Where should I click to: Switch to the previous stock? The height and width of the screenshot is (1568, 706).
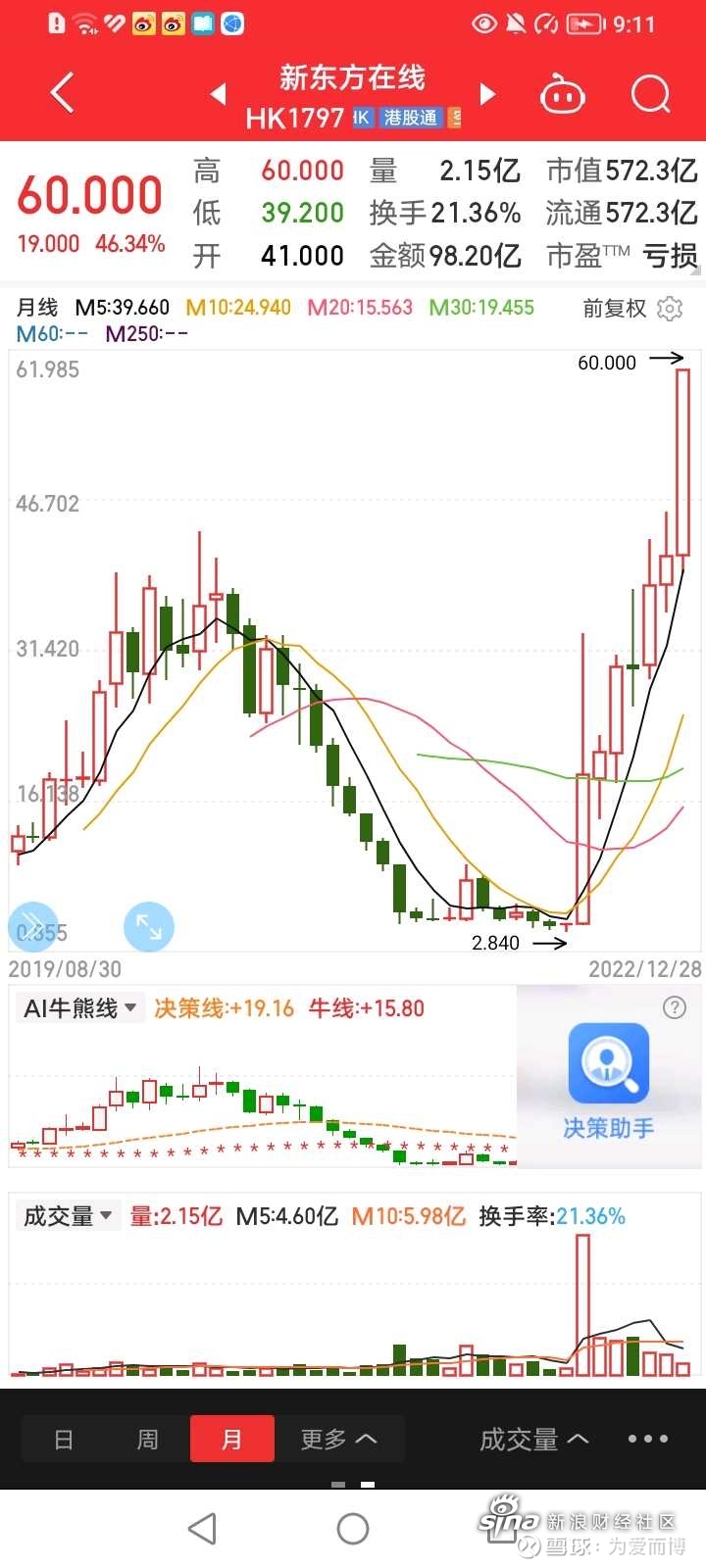[x=218, y=94]
